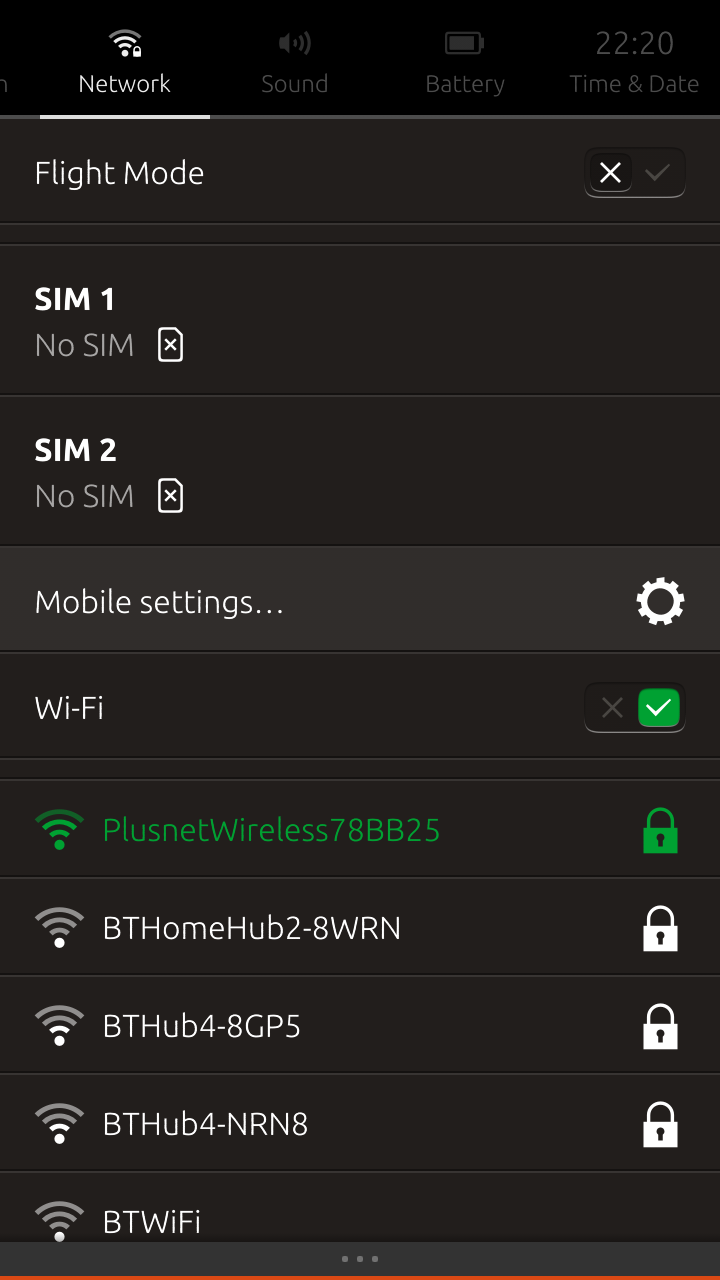Open Mobile settings

[360, 602]
